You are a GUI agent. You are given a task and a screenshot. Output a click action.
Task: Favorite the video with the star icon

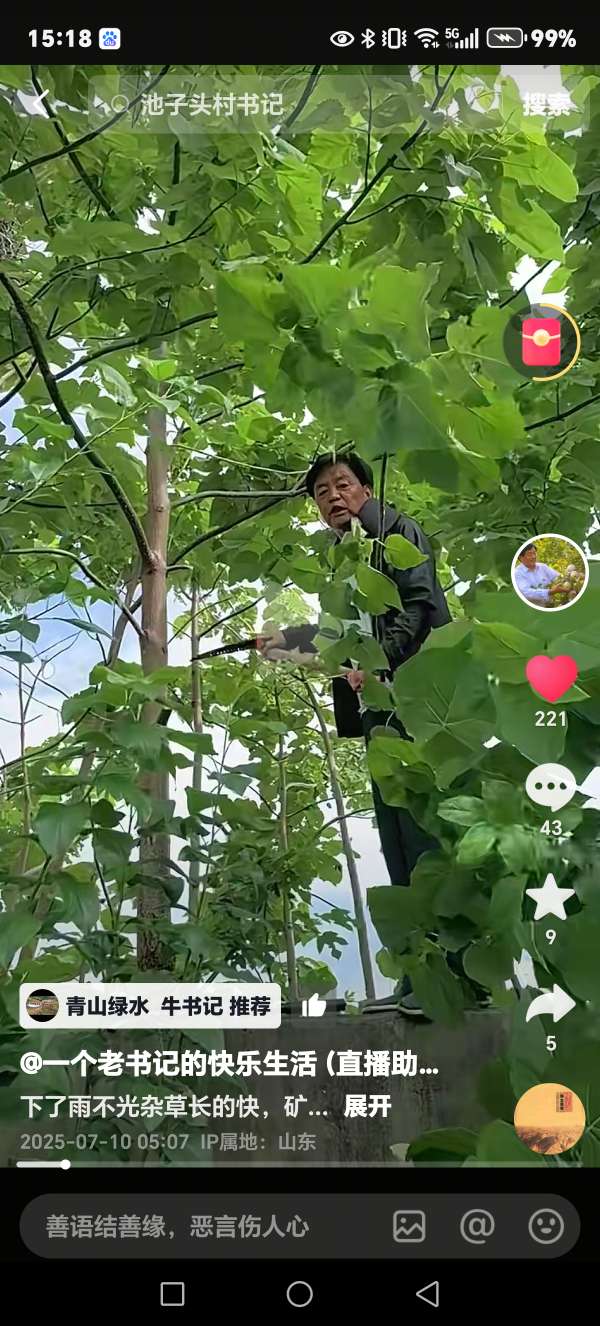pos(550,897)
